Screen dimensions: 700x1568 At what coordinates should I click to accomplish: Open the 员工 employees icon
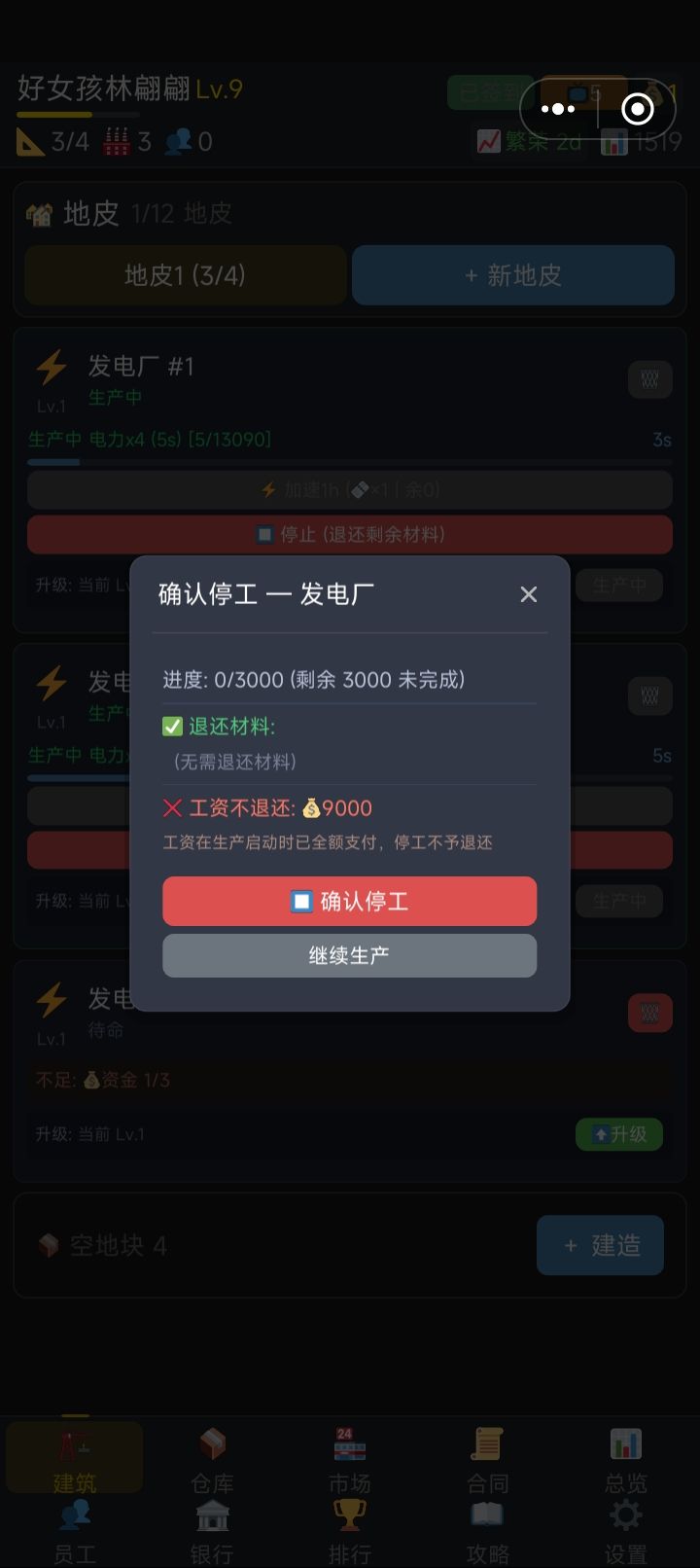pos(74,1515)
